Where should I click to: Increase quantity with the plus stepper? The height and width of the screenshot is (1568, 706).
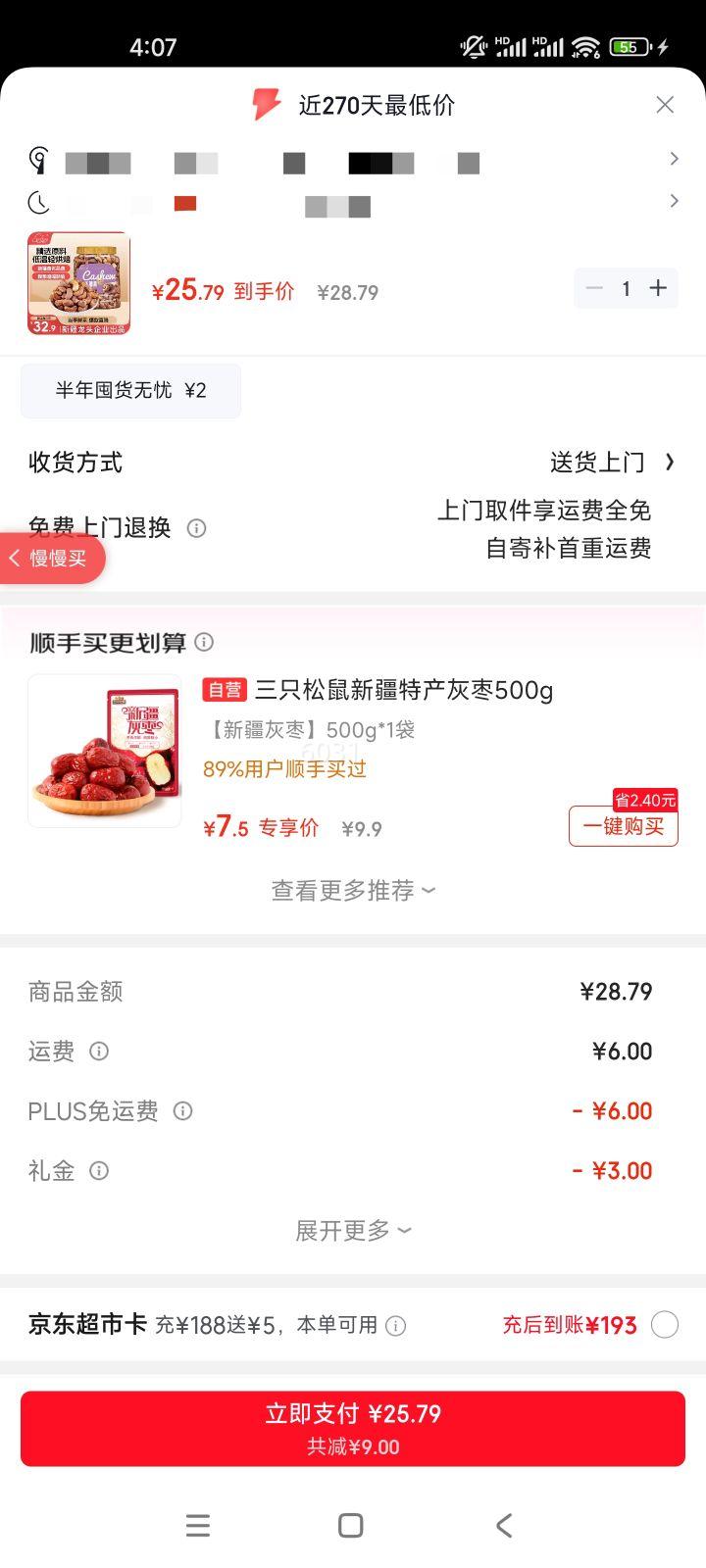pyautogui.click(x=658, y=288)
